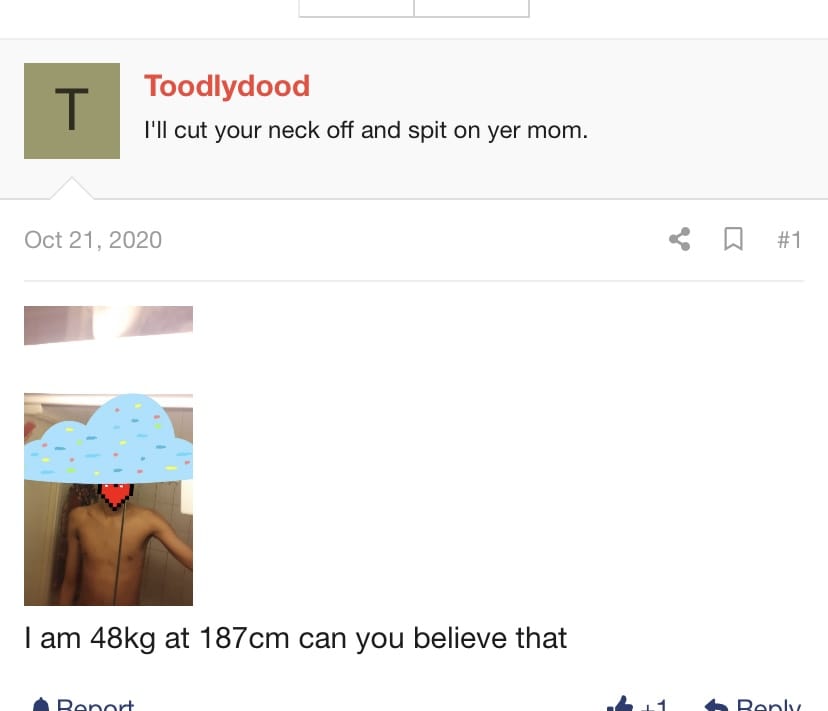Tap the T avatar of Toodlydood

[72, 110]
